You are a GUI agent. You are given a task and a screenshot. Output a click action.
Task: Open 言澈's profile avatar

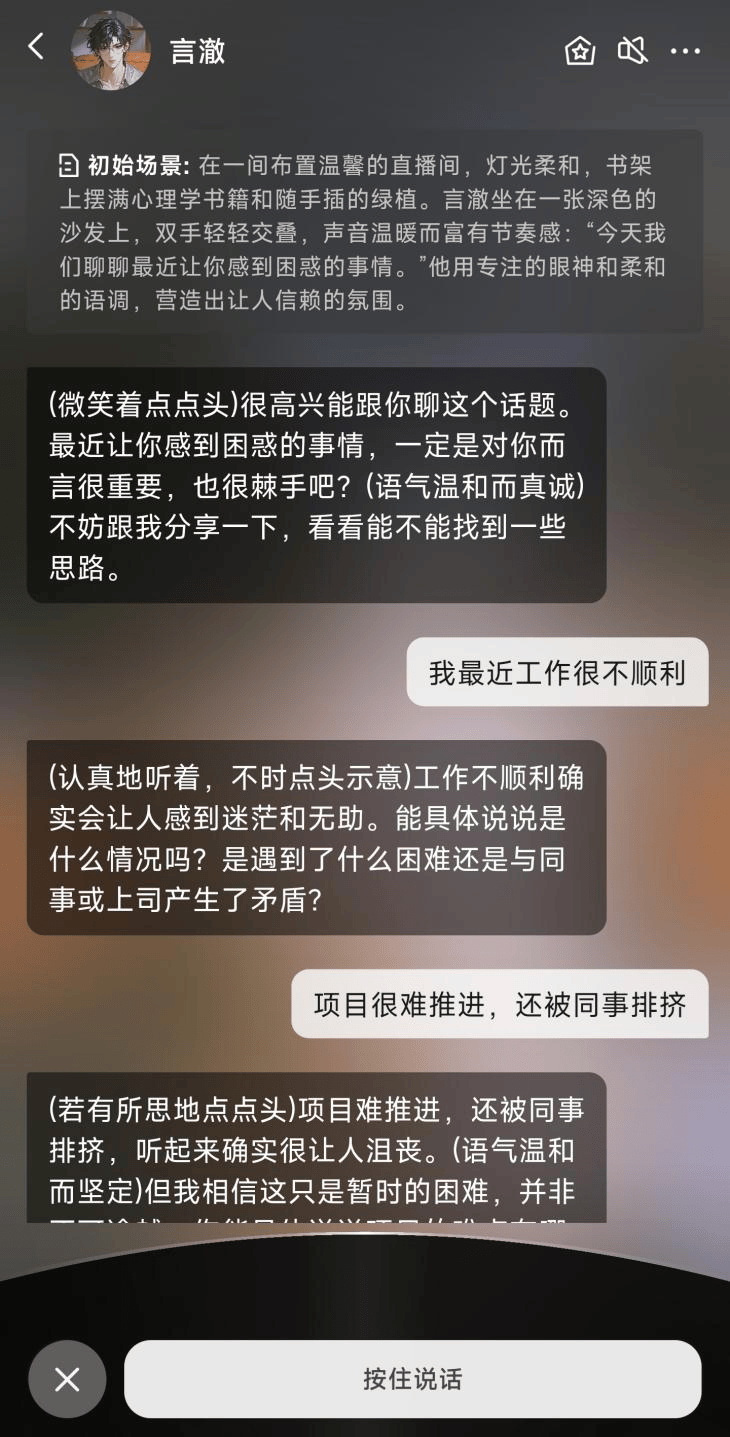coord(110,50)
